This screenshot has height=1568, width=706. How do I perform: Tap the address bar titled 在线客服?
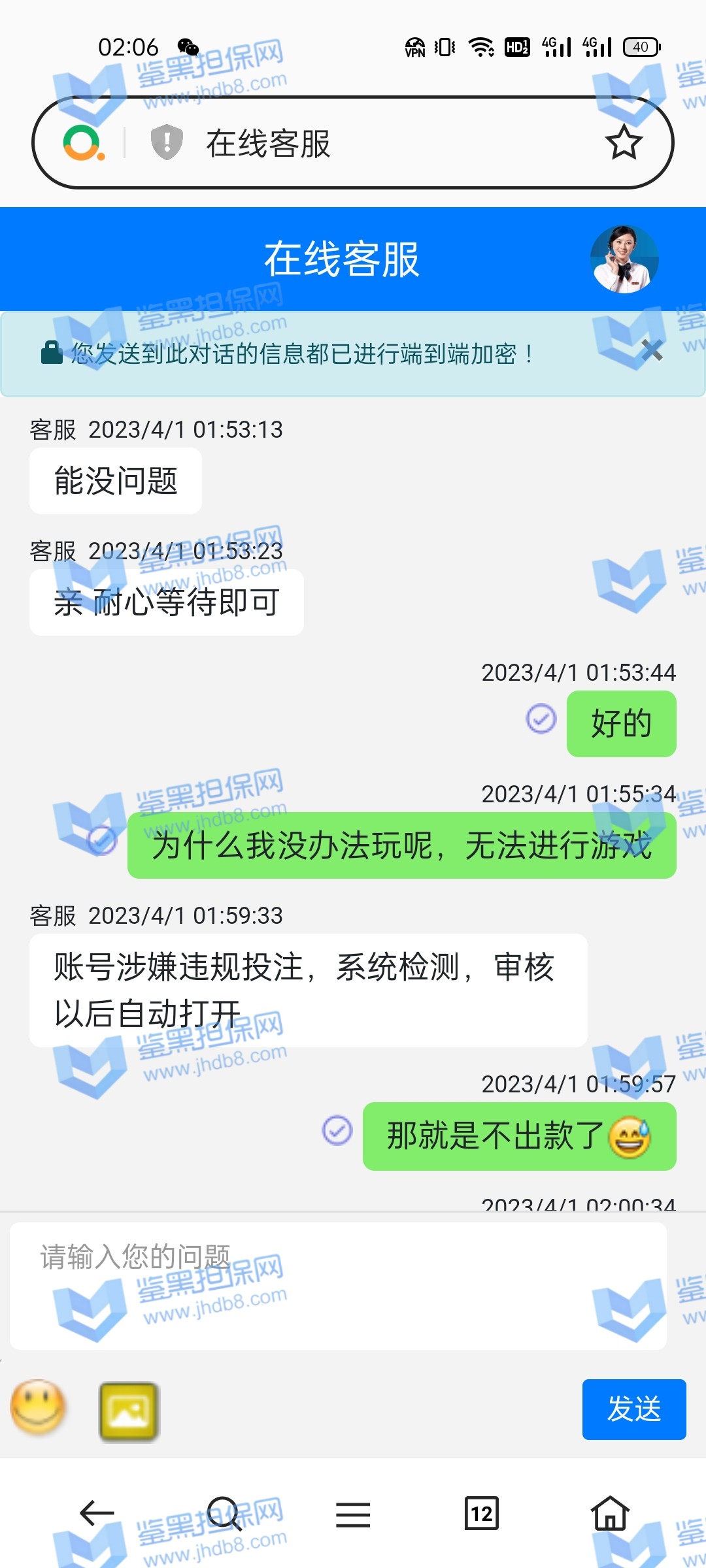click(366, 143)
